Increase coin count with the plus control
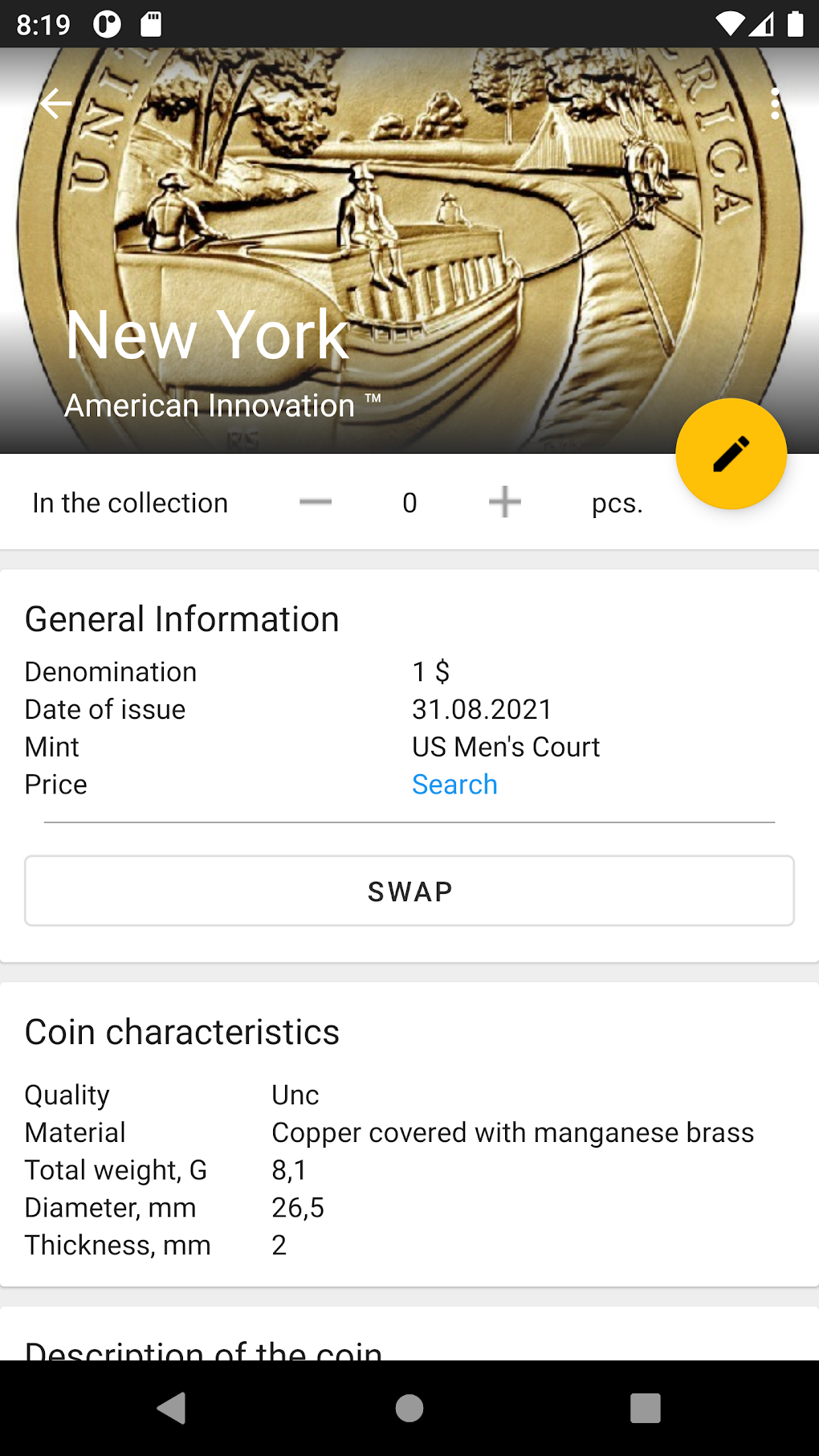This screenshot has width=819, height=1456. coord(504,502)
